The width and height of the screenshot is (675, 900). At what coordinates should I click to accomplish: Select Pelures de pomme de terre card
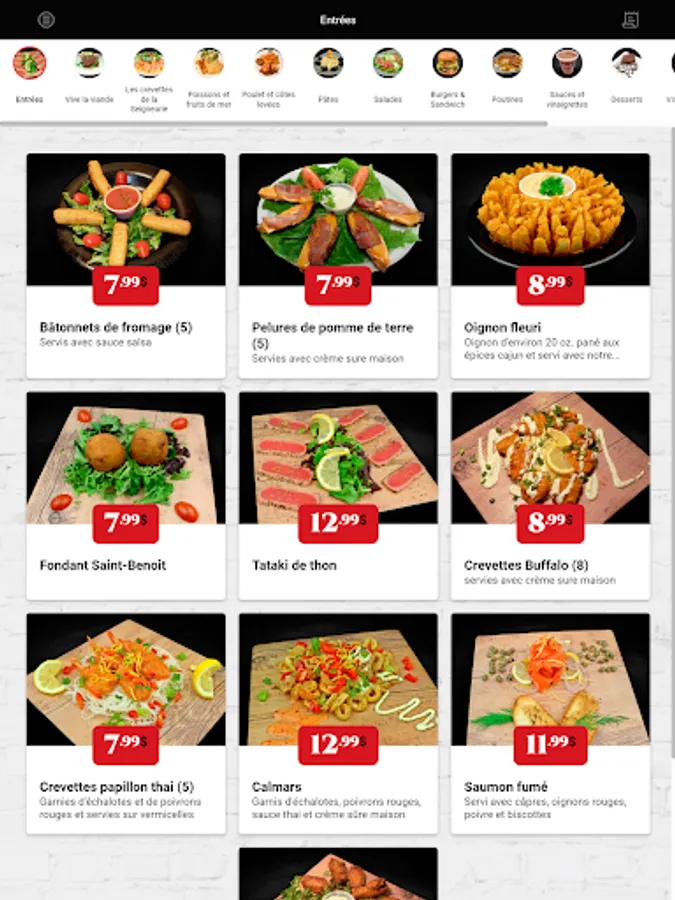click(338, 266)
